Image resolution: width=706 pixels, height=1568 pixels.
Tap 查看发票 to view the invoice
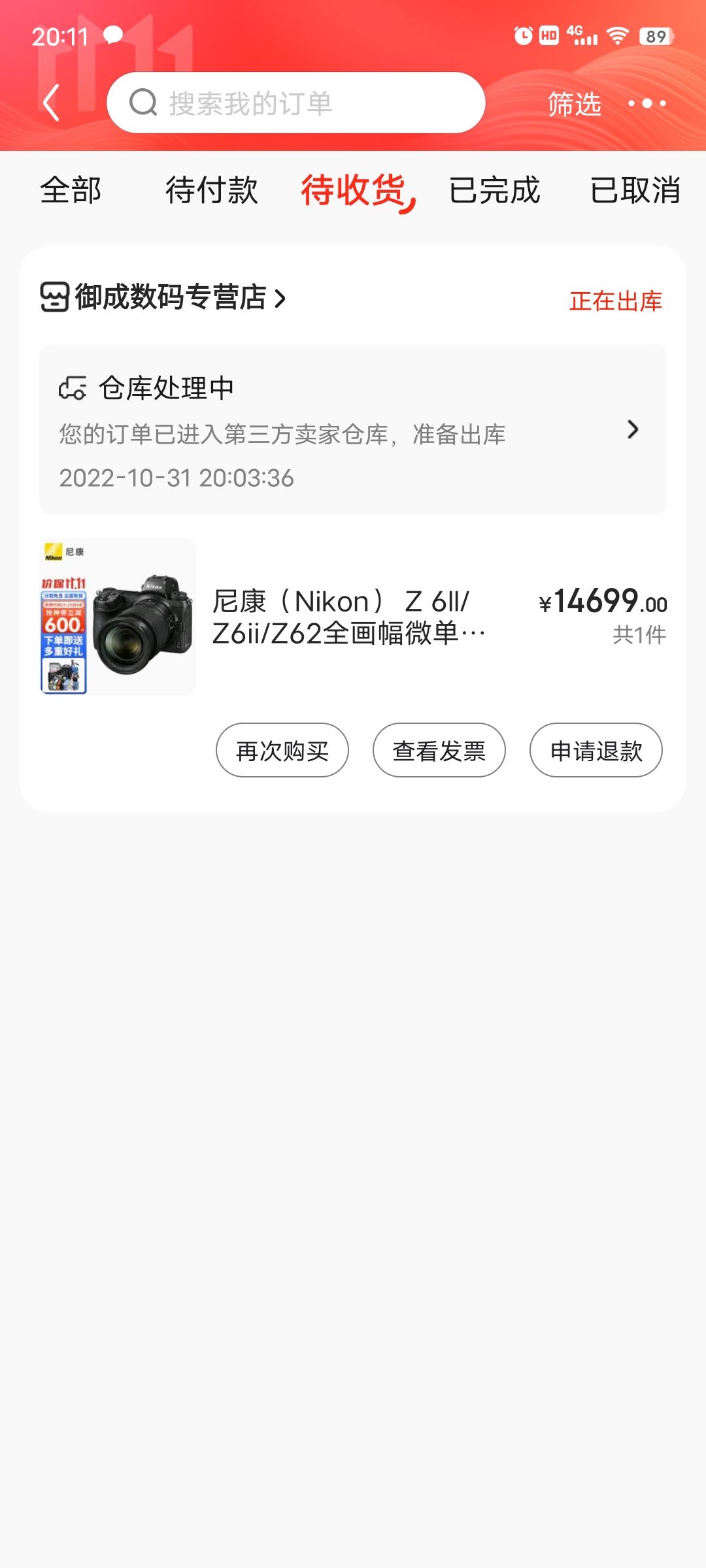(439, 751)
